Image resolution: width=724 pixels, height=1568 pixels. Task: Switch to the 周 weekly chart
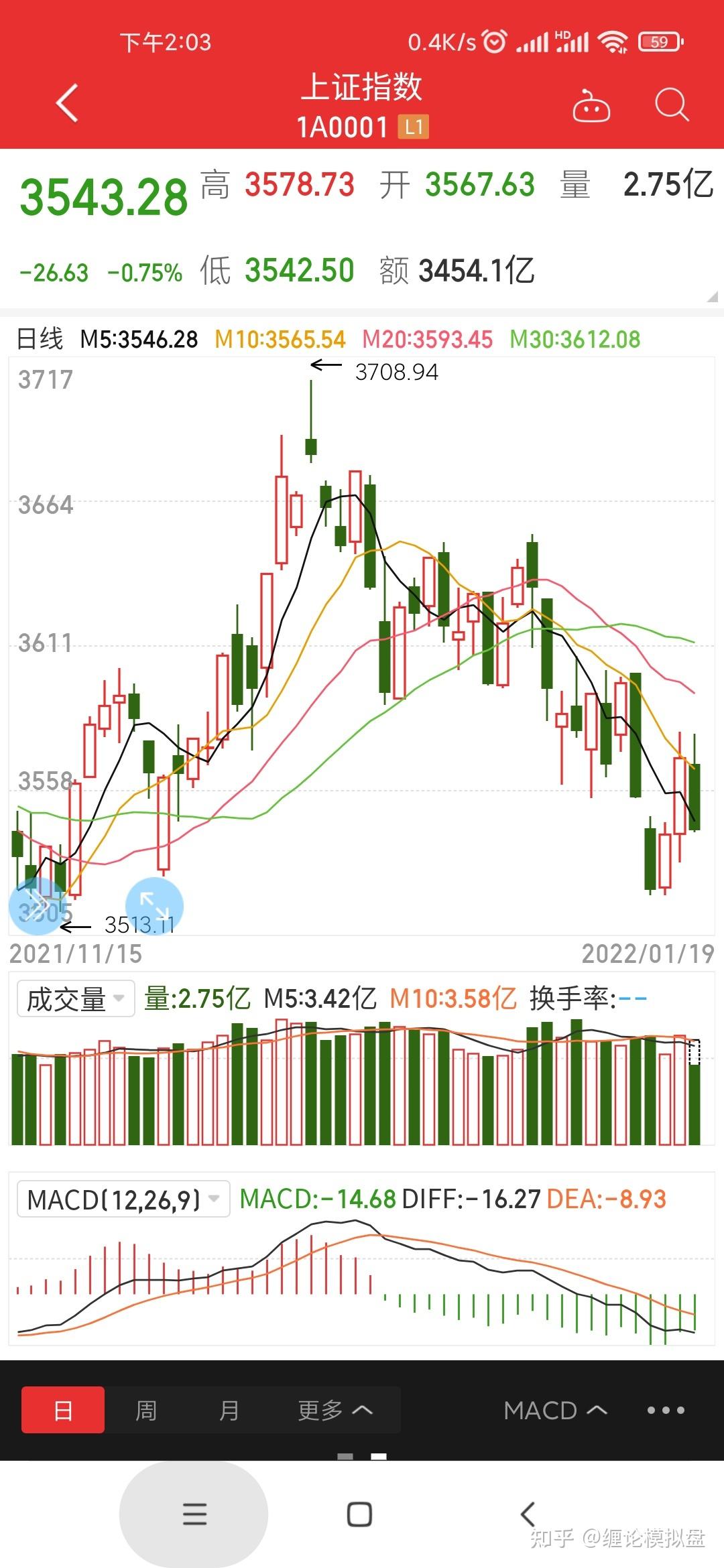[146, 1411]
